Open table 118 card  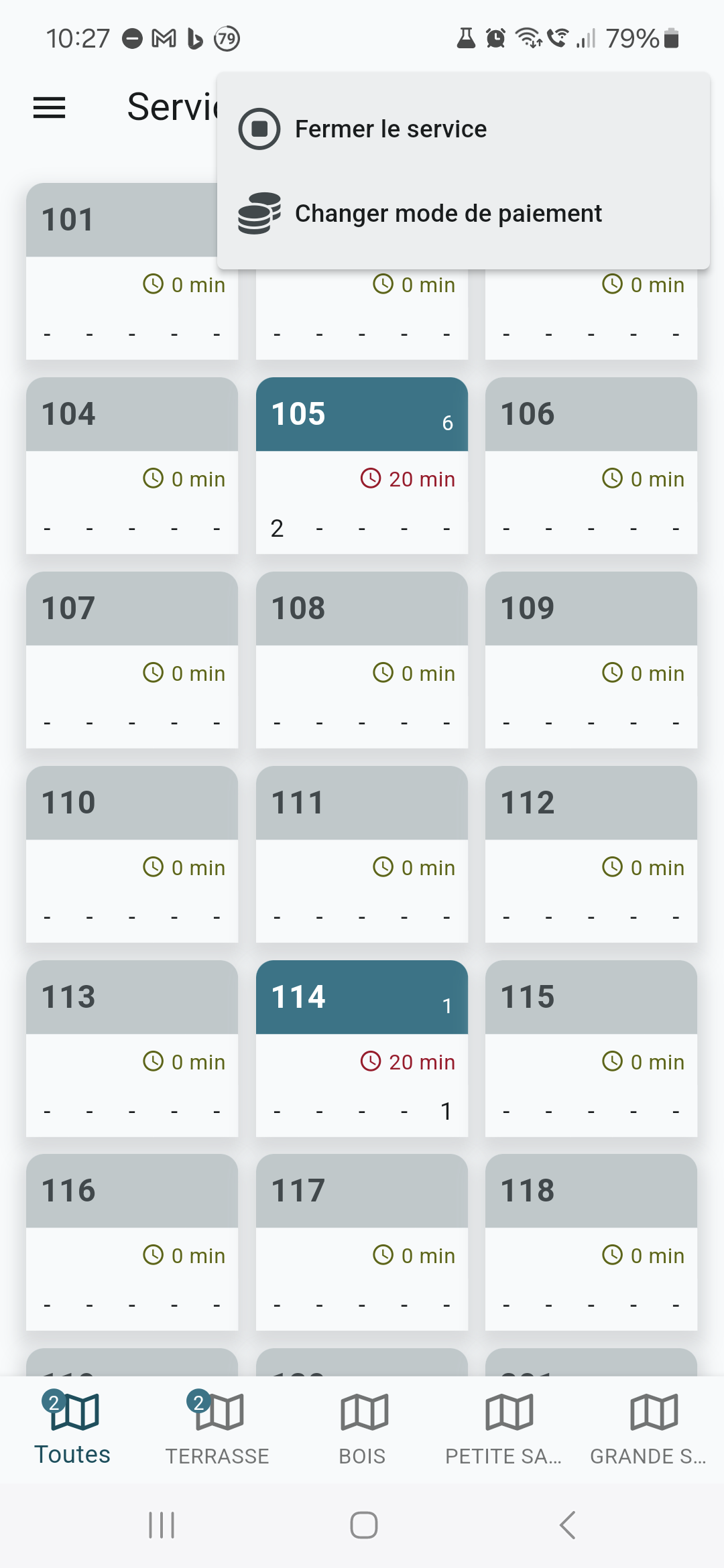click(591, 1242)
